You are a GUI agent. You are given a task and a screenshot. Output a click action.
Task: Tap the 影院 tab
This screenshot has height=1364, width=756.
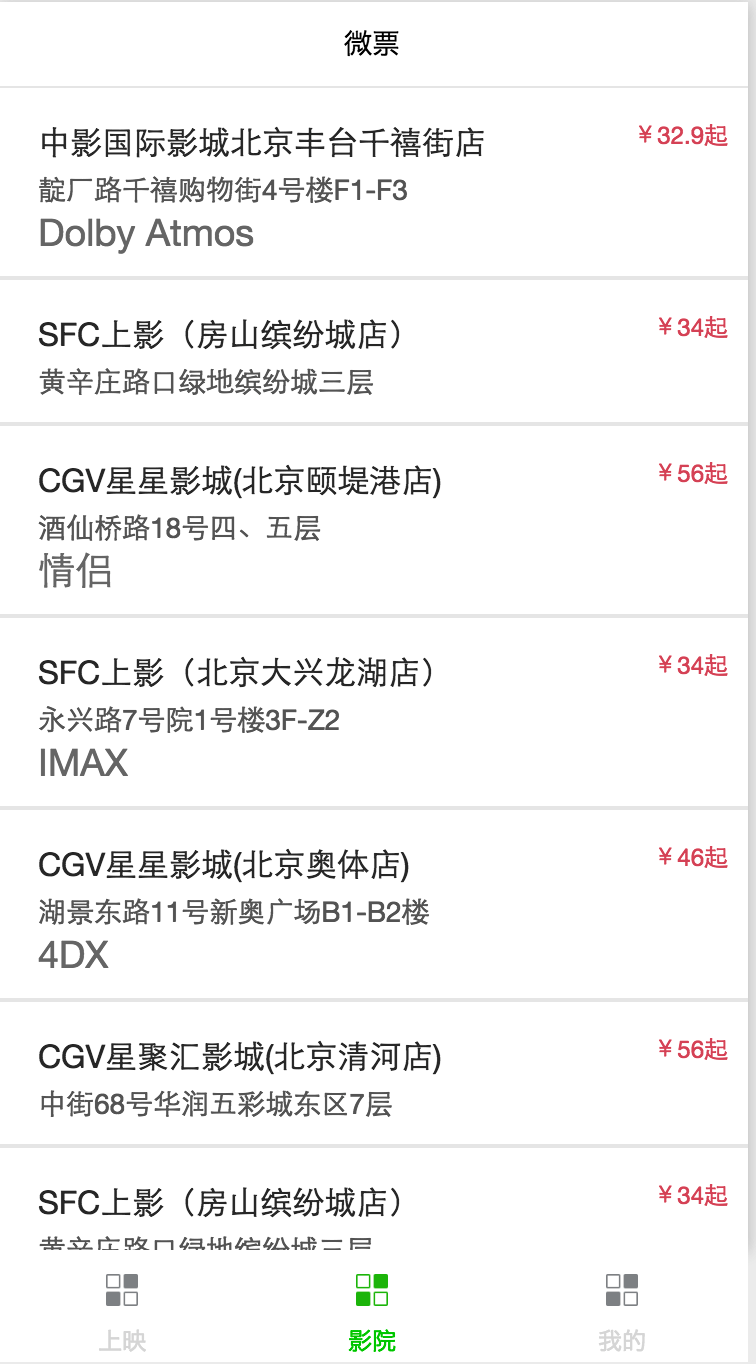372,1311
